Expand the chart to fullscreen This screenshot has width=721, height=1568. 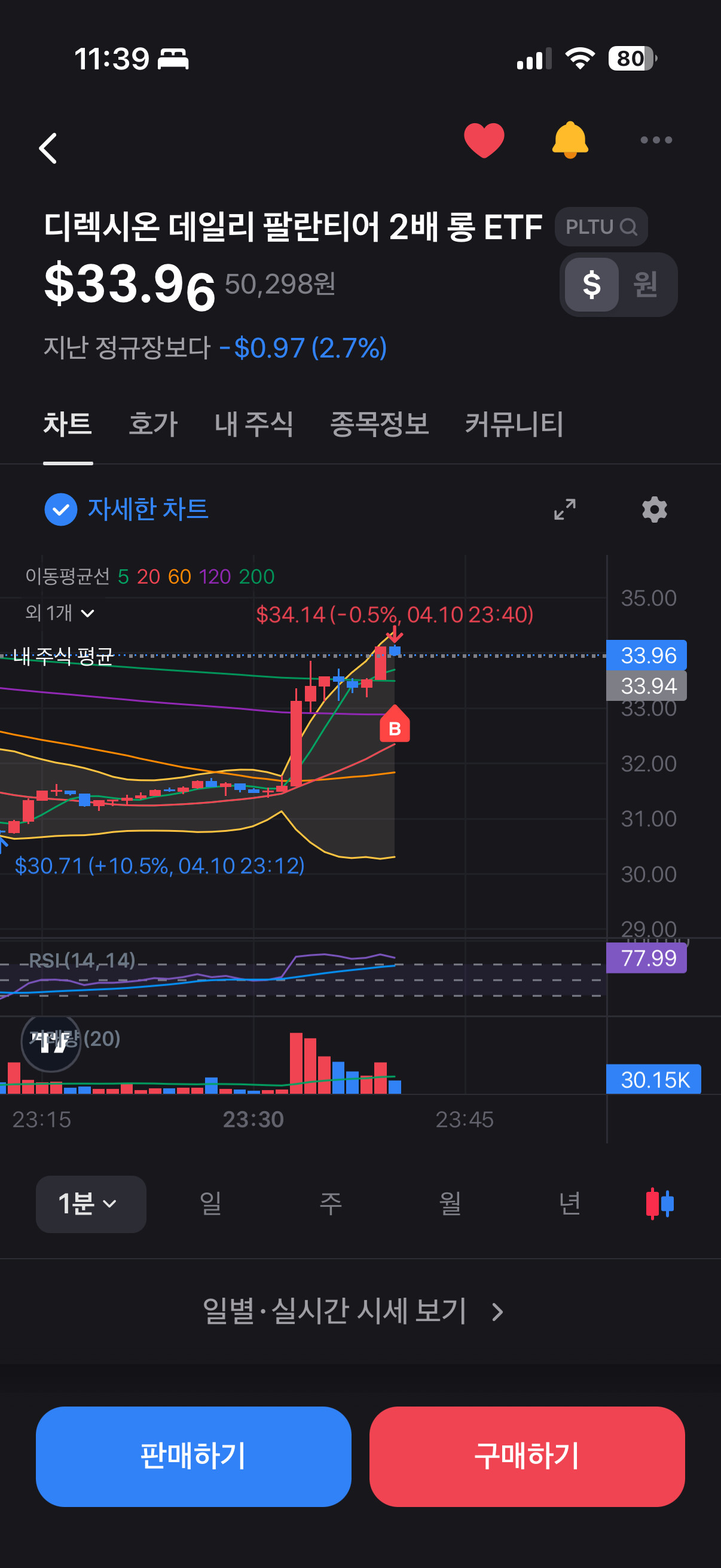tap(564, 510)
